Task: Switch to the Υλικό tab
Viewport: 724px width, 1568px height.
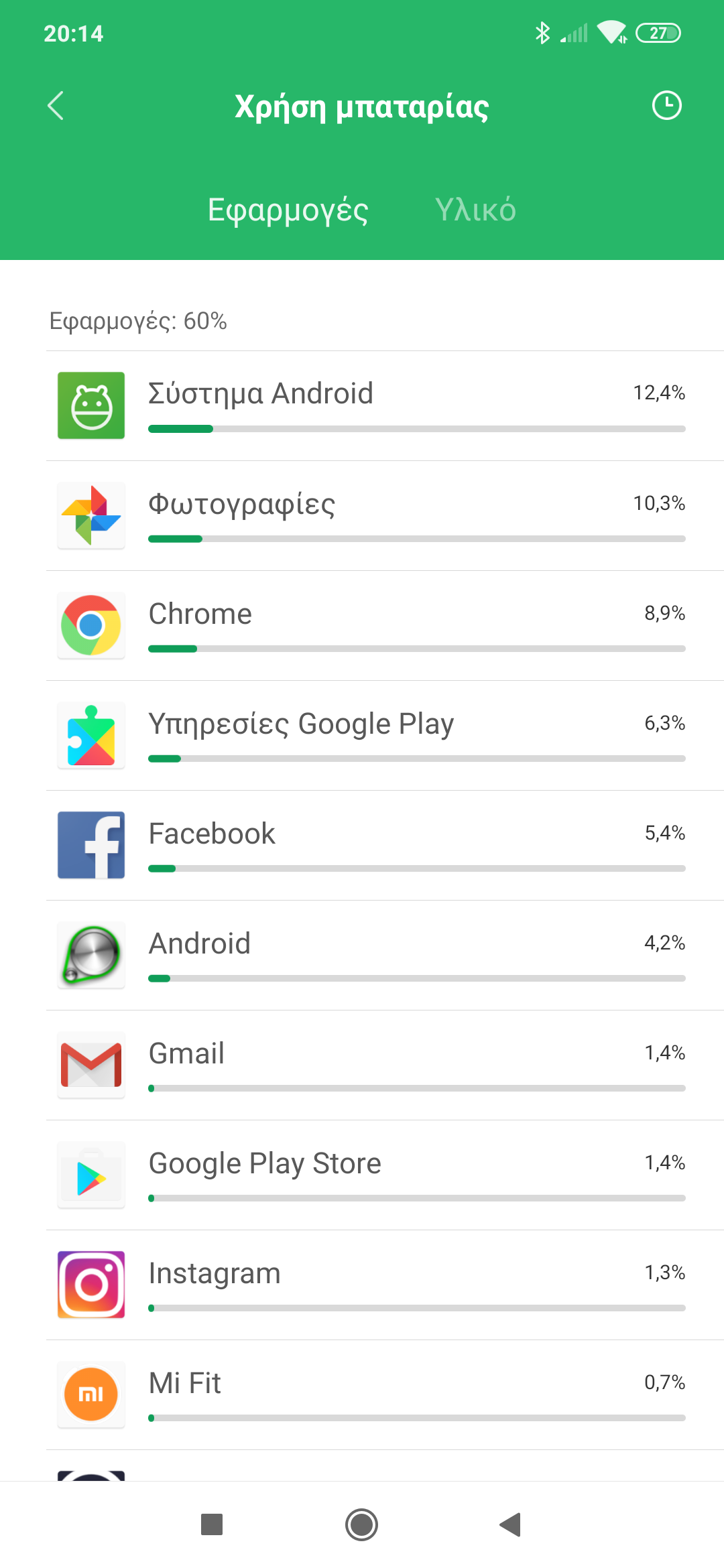Action: click(x=475, y=210)
